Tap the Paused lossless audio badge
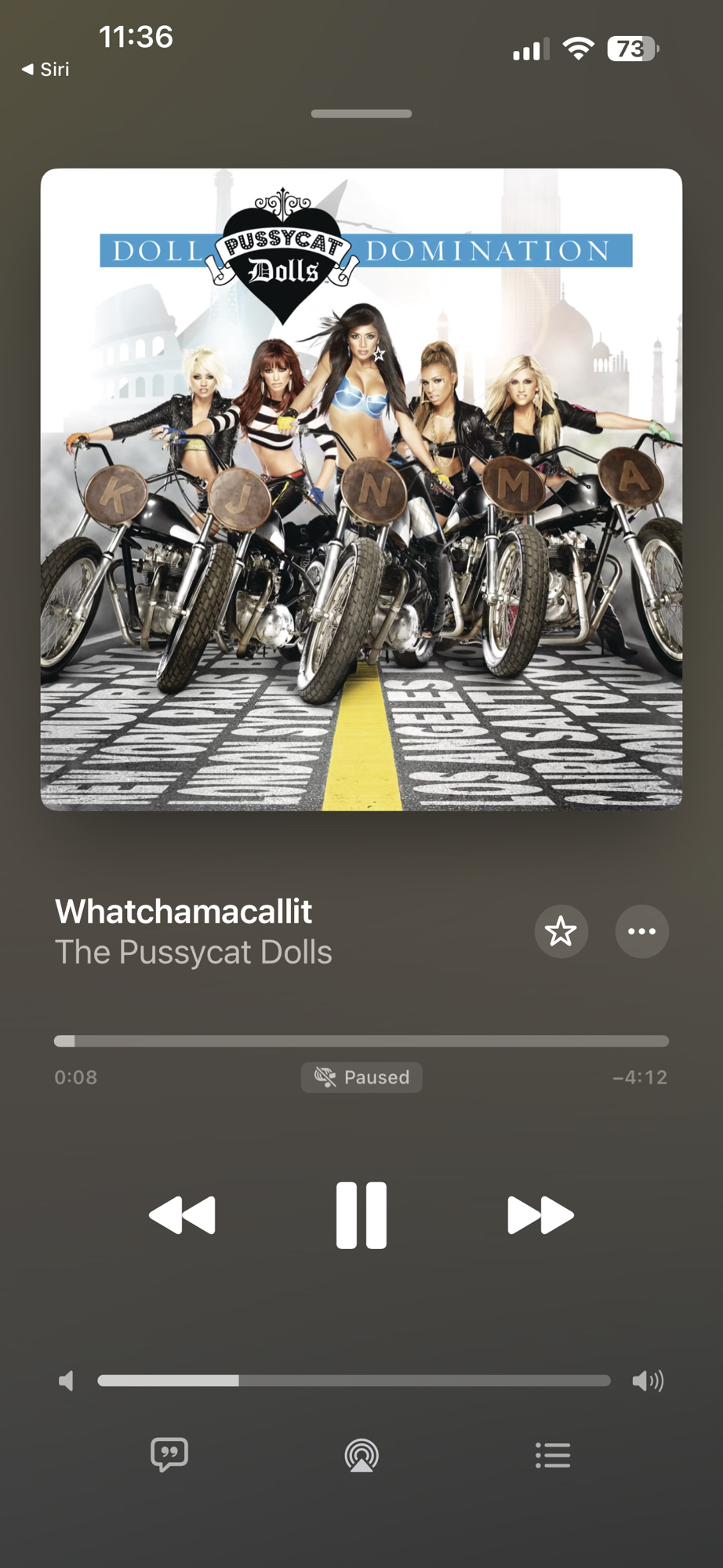 point(361,1077)
